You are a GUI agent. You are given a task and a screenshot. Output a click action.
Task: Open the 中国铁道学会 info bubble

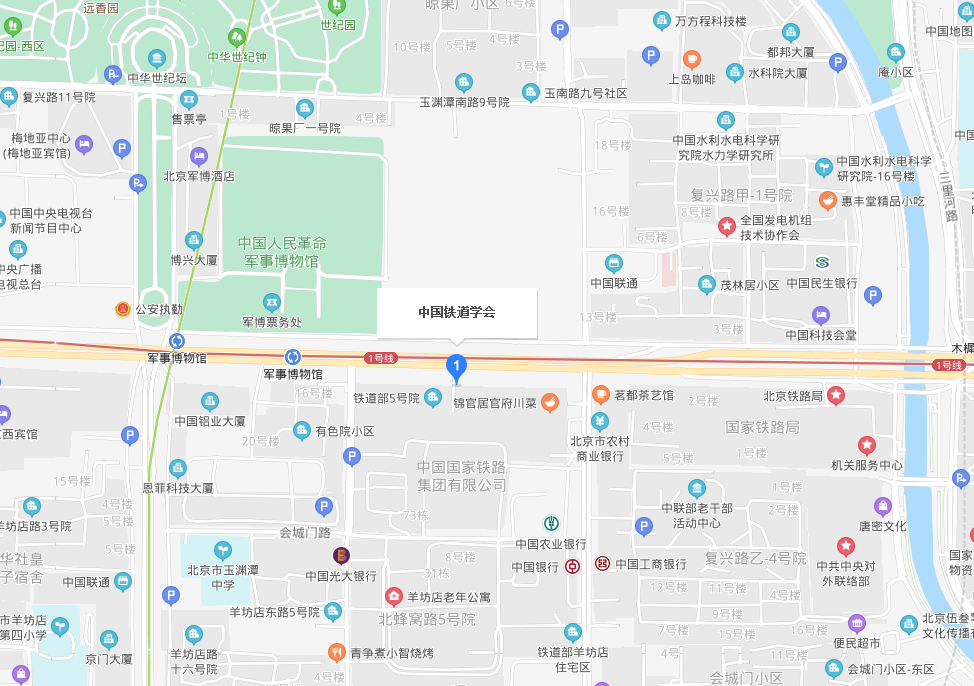[457, 312]
